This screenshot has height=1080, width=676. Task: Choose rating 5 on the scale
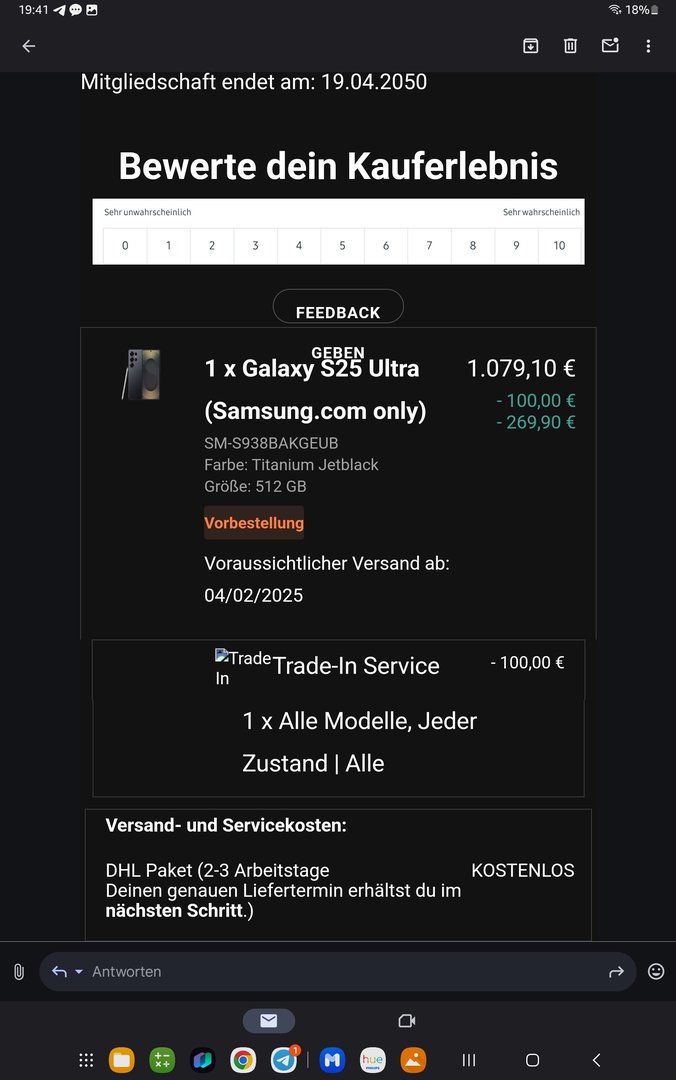coord(342,246)
